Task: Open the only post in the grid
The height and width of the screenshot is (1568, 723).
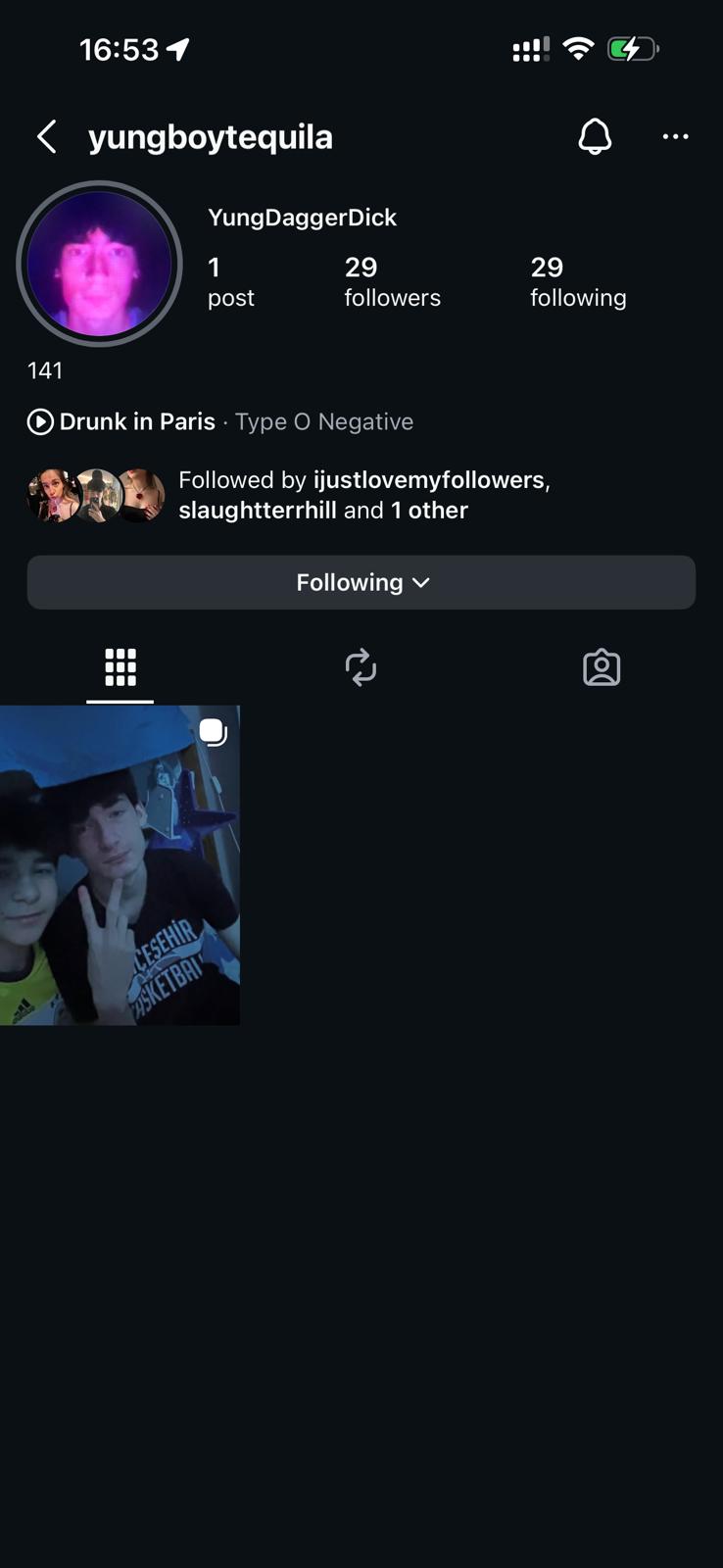Action: tap(120, 865)
